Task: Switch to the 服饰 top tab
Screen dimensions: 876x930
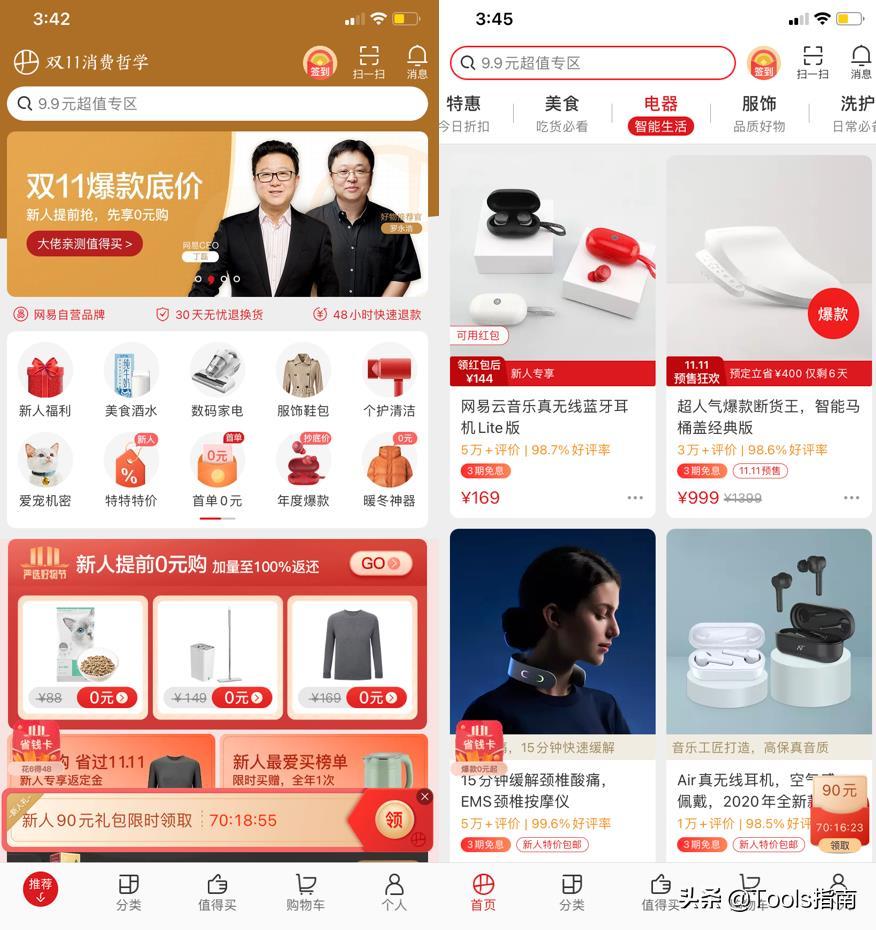Action: pos(759,112)
